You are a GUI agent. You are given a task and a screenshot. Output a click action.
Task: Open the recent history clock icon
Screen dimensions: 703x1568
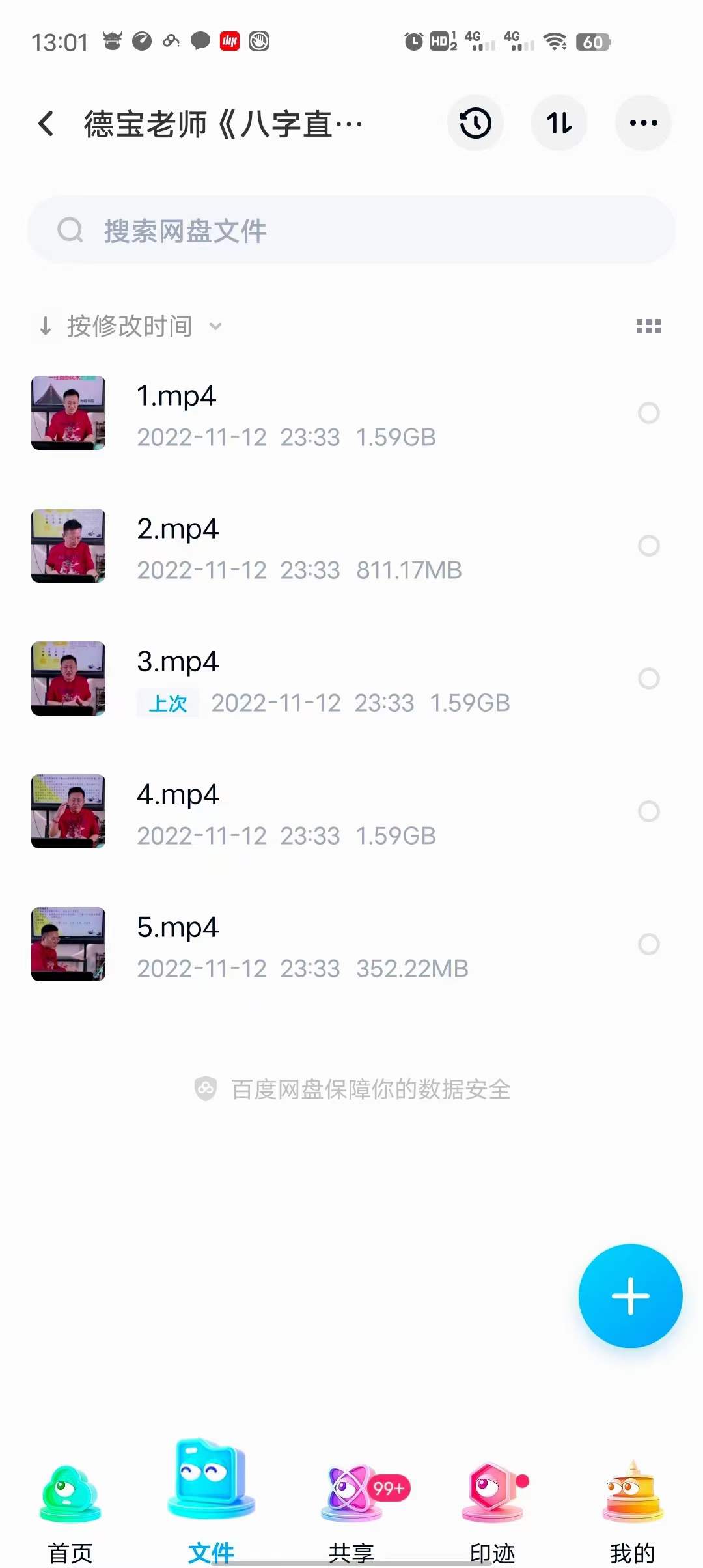475,123
